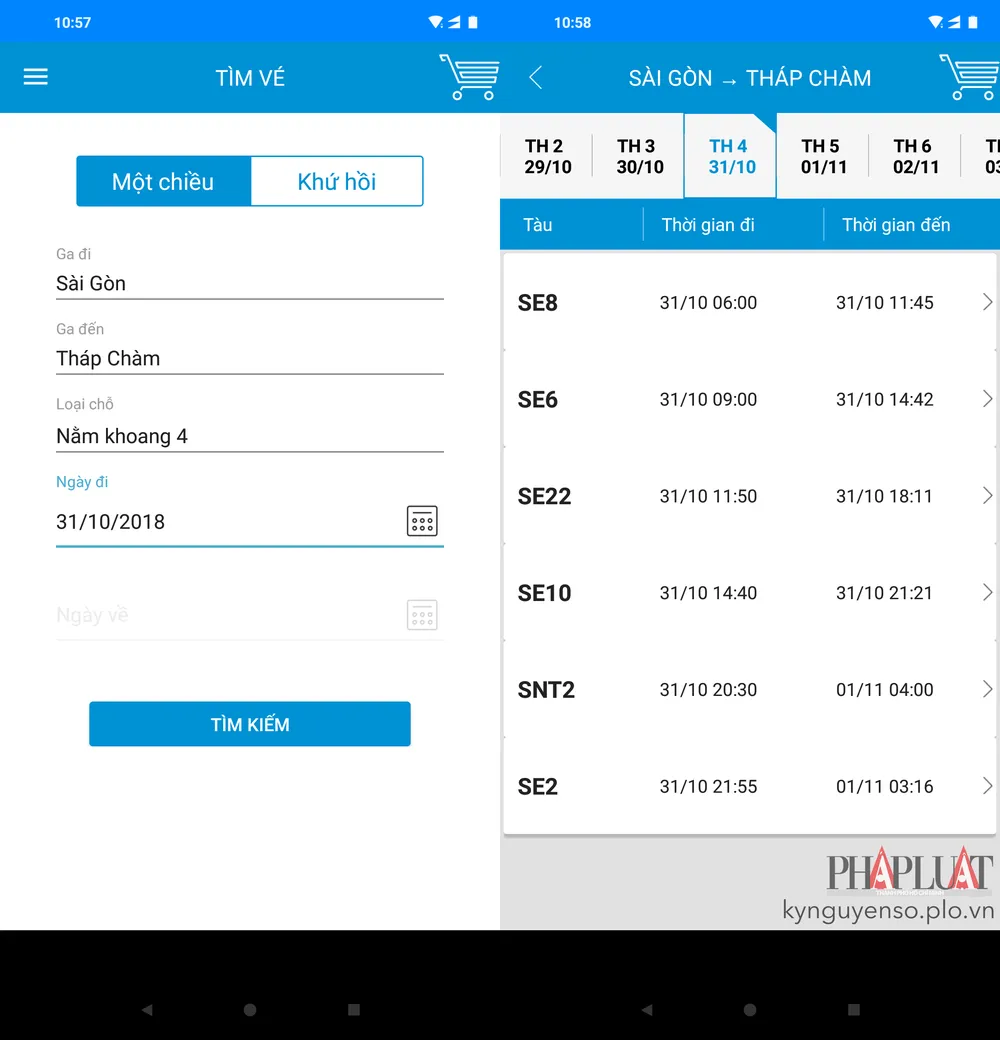
Task: Open train SE6 departing 09:00
Action: pyautogui.click(x=750, y=399)
